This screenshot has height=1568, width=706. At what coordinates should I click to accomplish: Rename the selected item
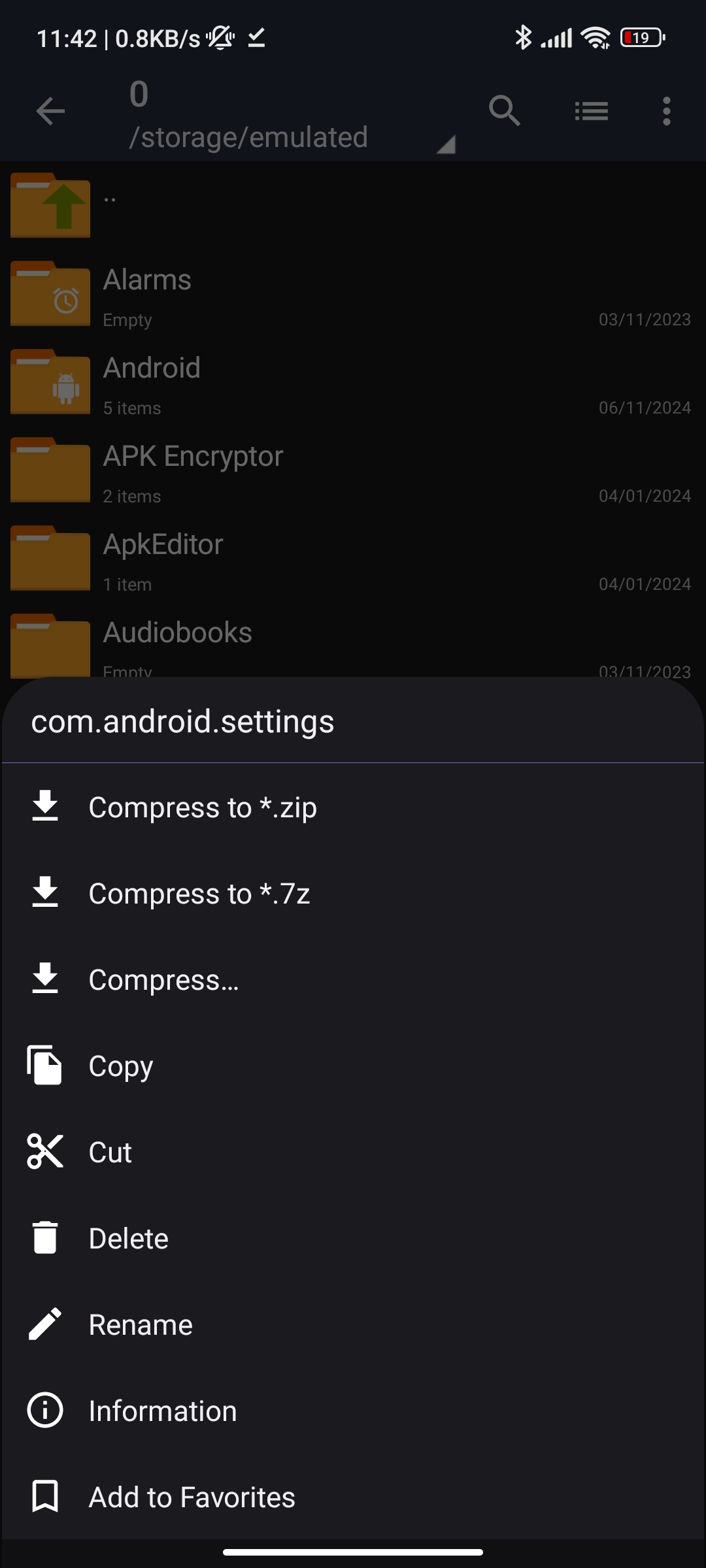353,1325
